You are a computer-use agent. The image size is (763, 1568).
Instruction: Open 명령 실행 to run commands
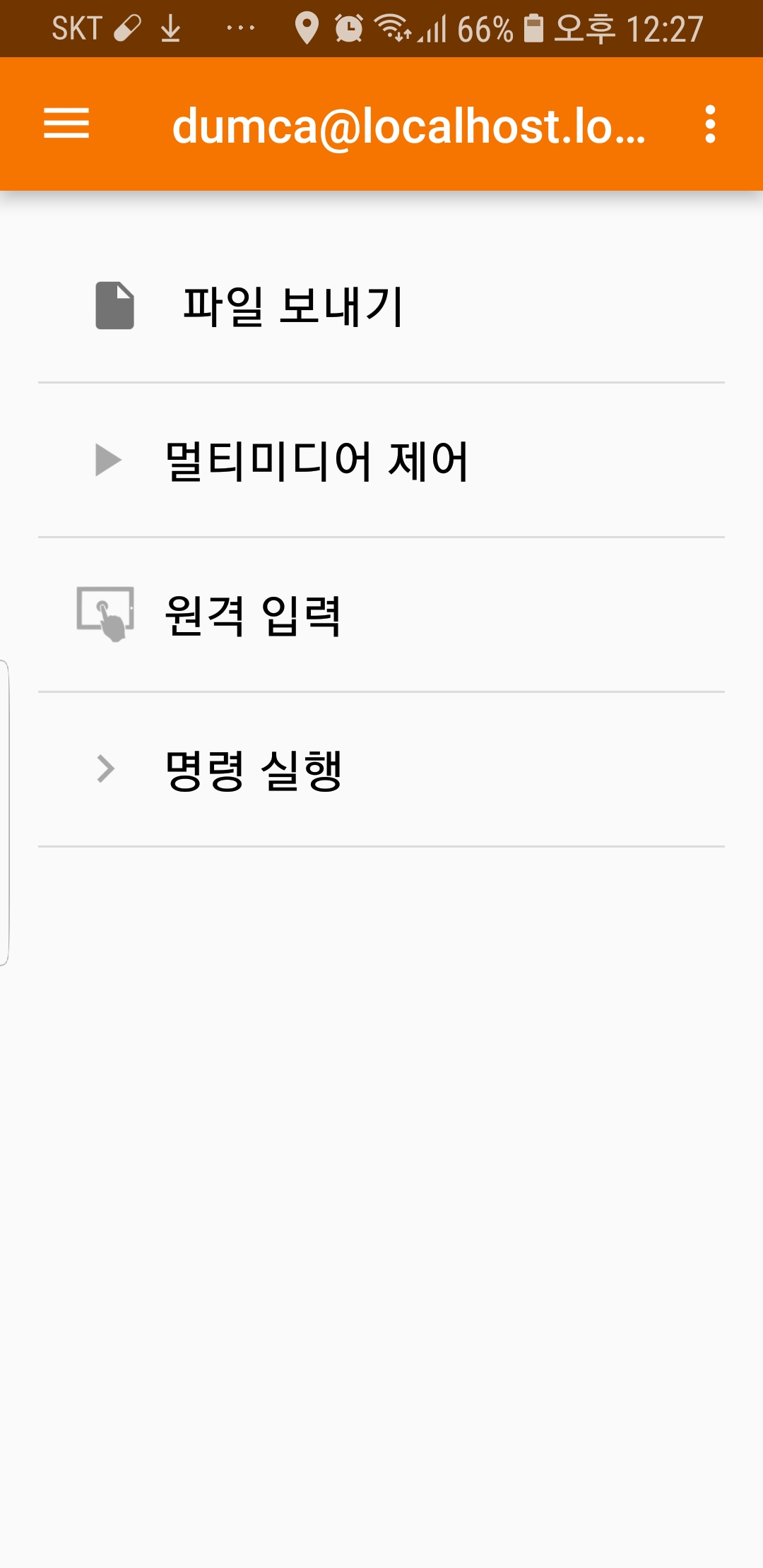(x=381, y=769)
